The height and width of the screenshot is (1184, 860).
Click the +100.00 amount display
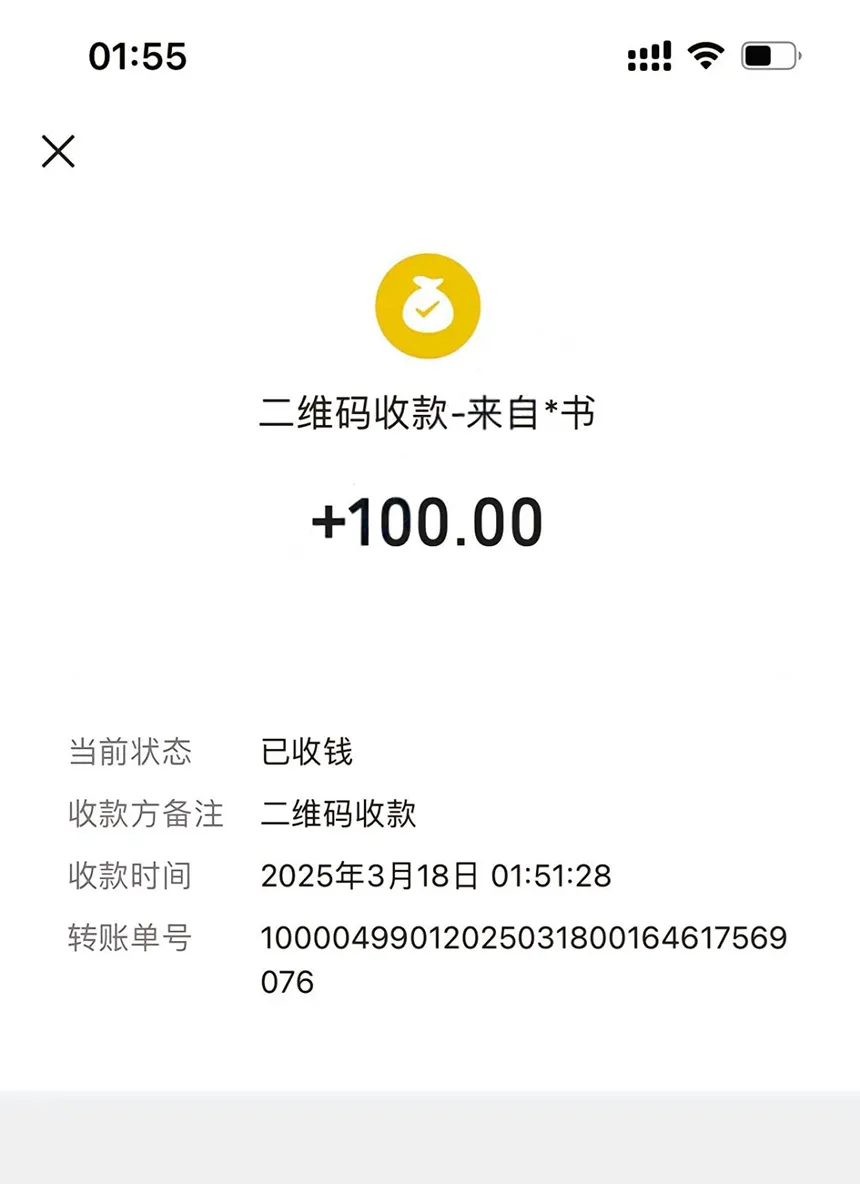click(x=428, y=520)
